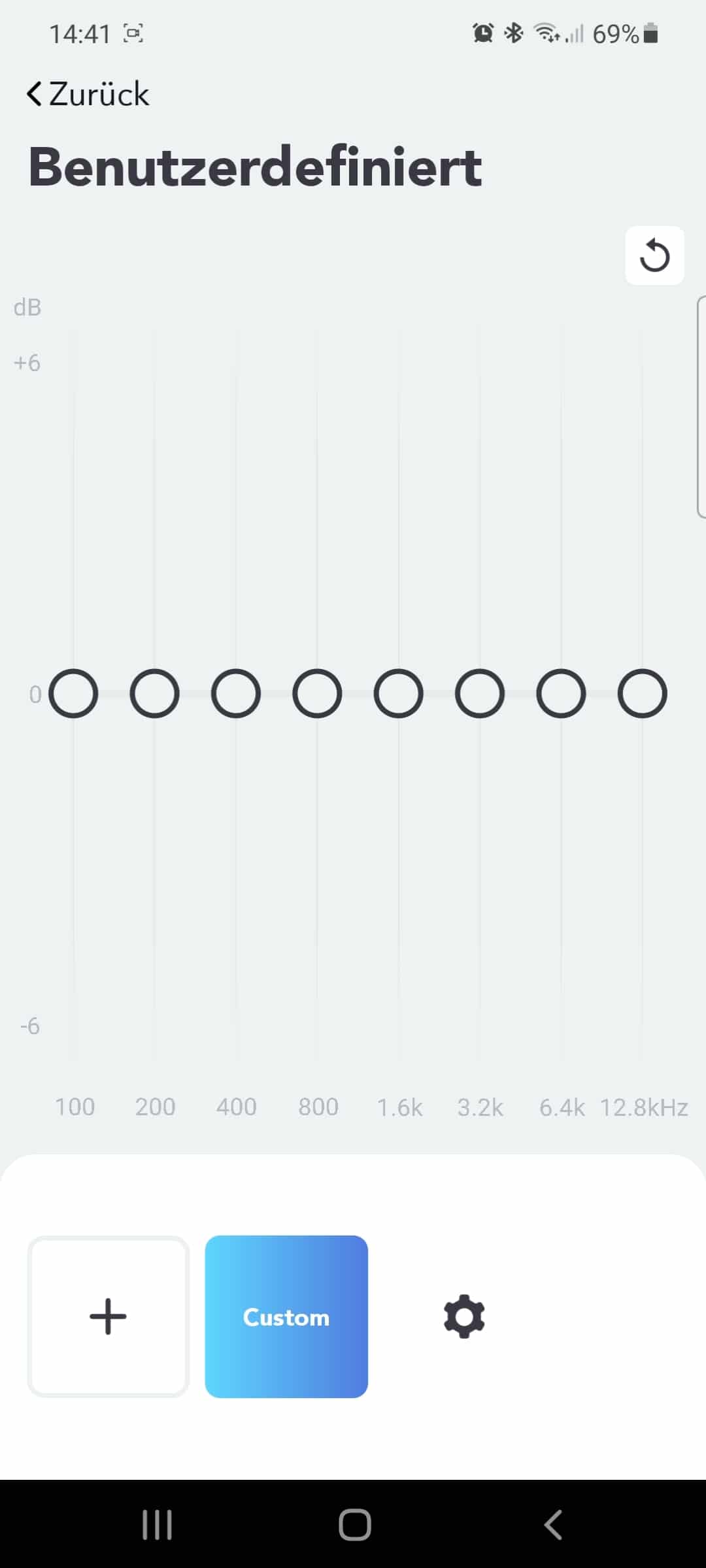The image size is (706, 1568).
Task: Add a new equalizer preset
Action: point(109,1316)
